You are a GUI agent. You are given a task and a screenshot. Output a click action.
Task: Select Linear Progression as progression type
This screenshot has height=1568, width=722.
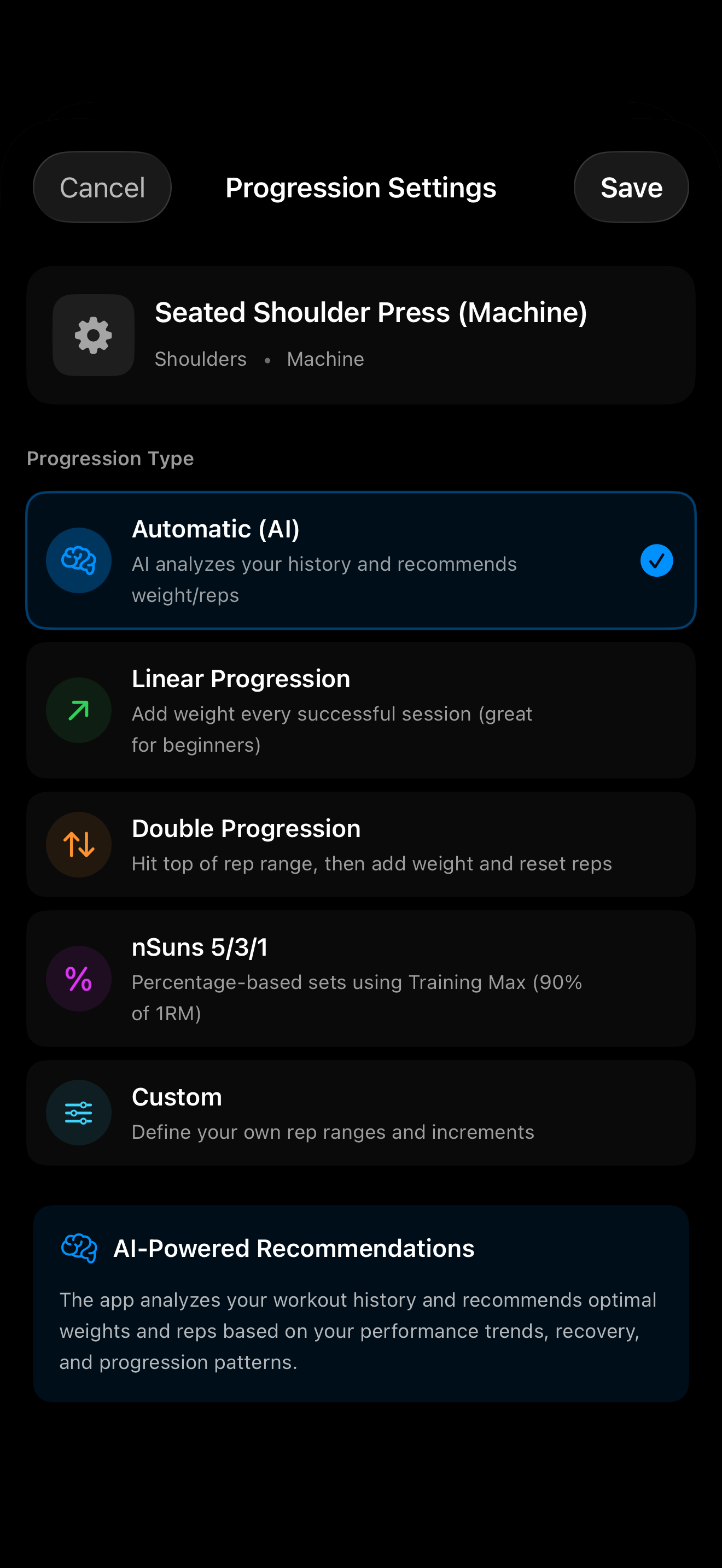point(361,710)
